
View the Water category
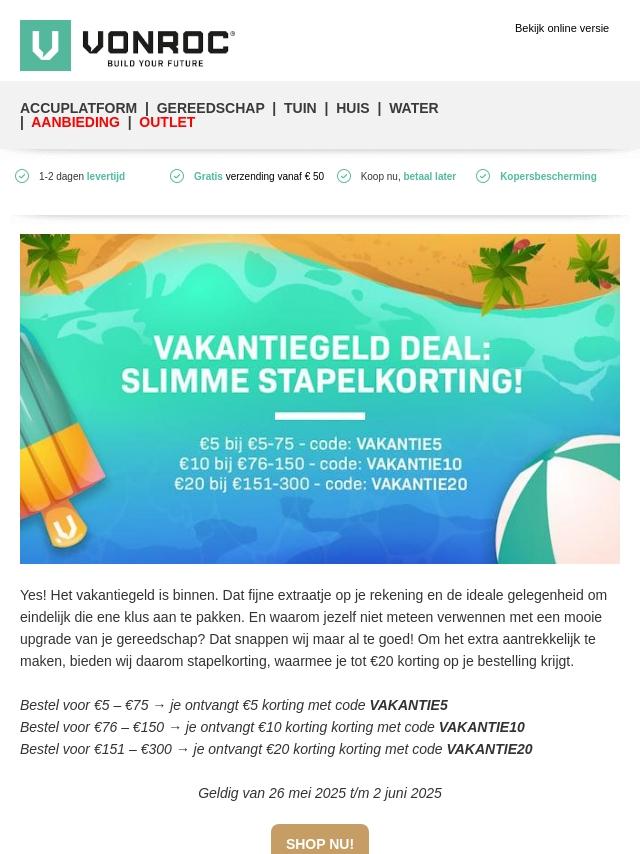413,108
